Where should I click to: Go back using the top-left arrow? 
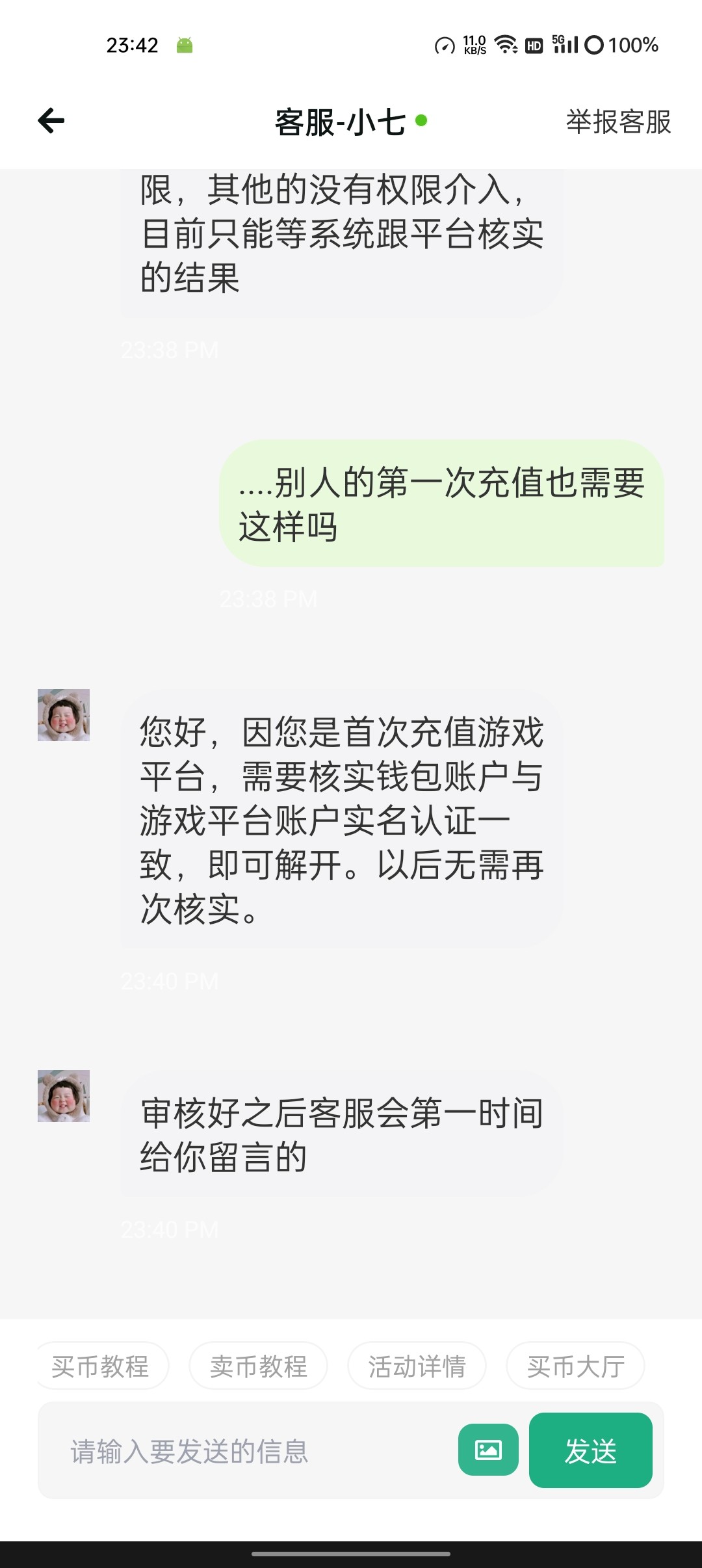51,121
